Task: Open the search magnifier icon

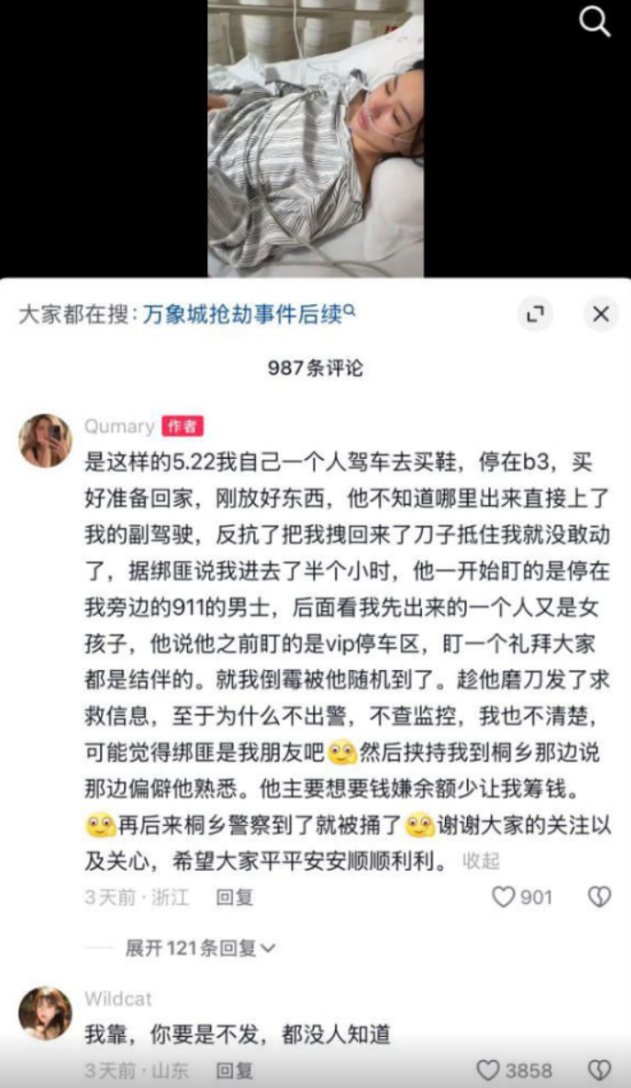Action: [594, 22]
